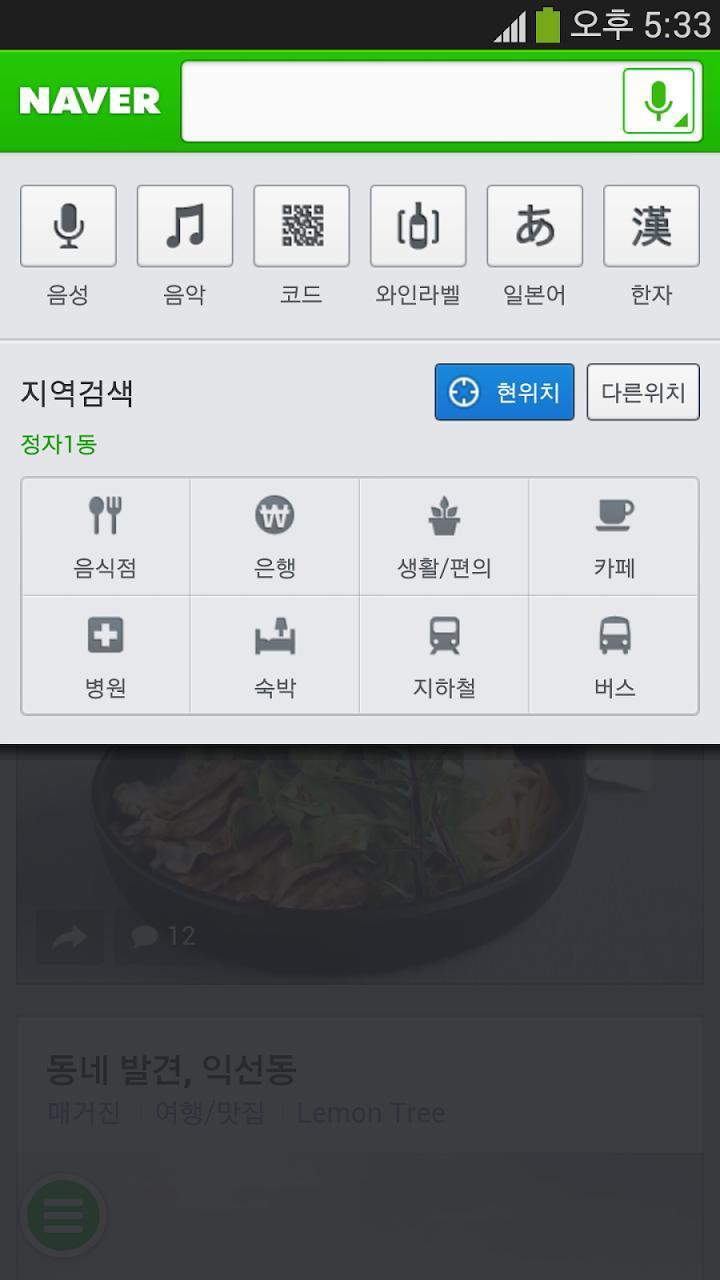The width and height of the screenshot is (720, 1280).
Task: Search nearby 병원 hospitals
Action: tap(105, 656)
